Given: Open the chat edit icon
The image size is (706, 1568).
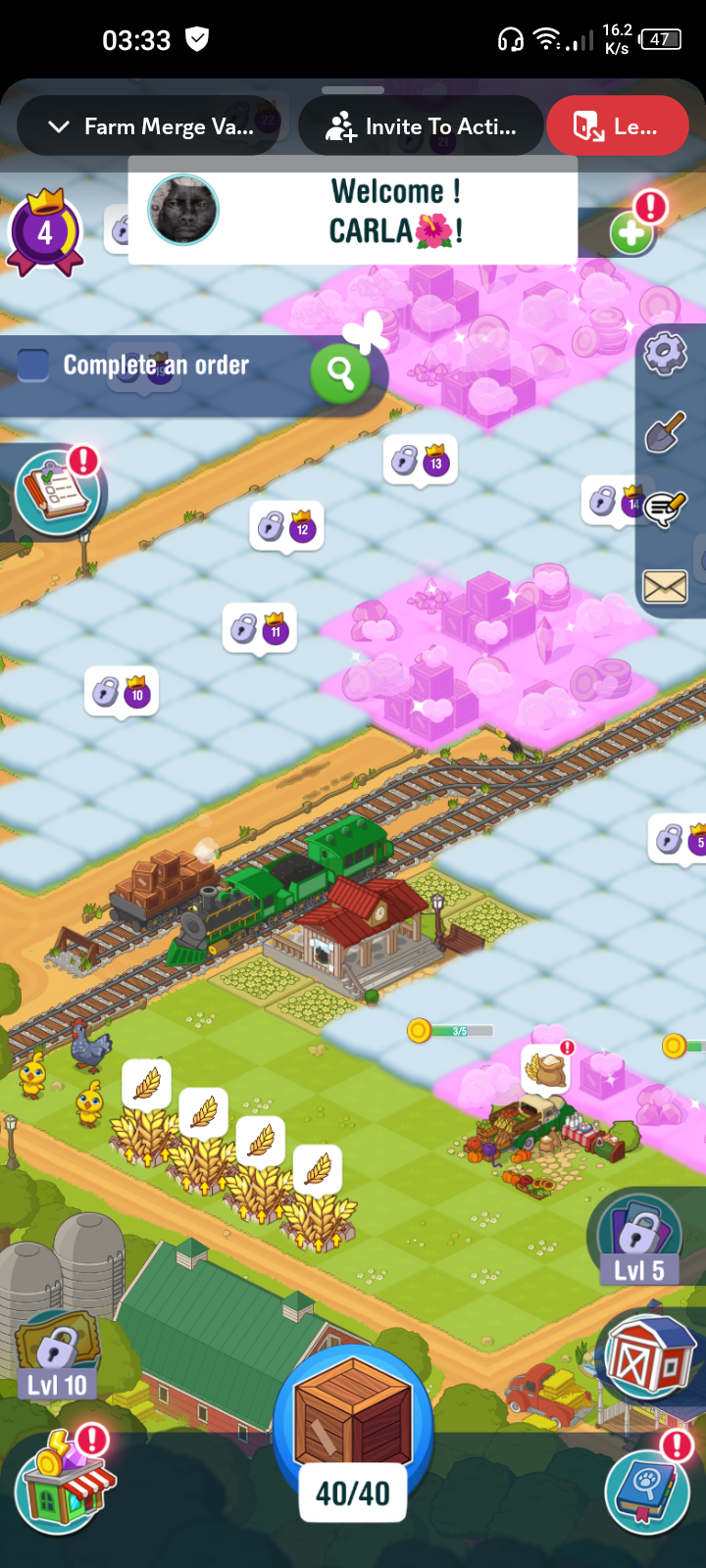Looking at the screenshot, I should [x=665, y=508].
